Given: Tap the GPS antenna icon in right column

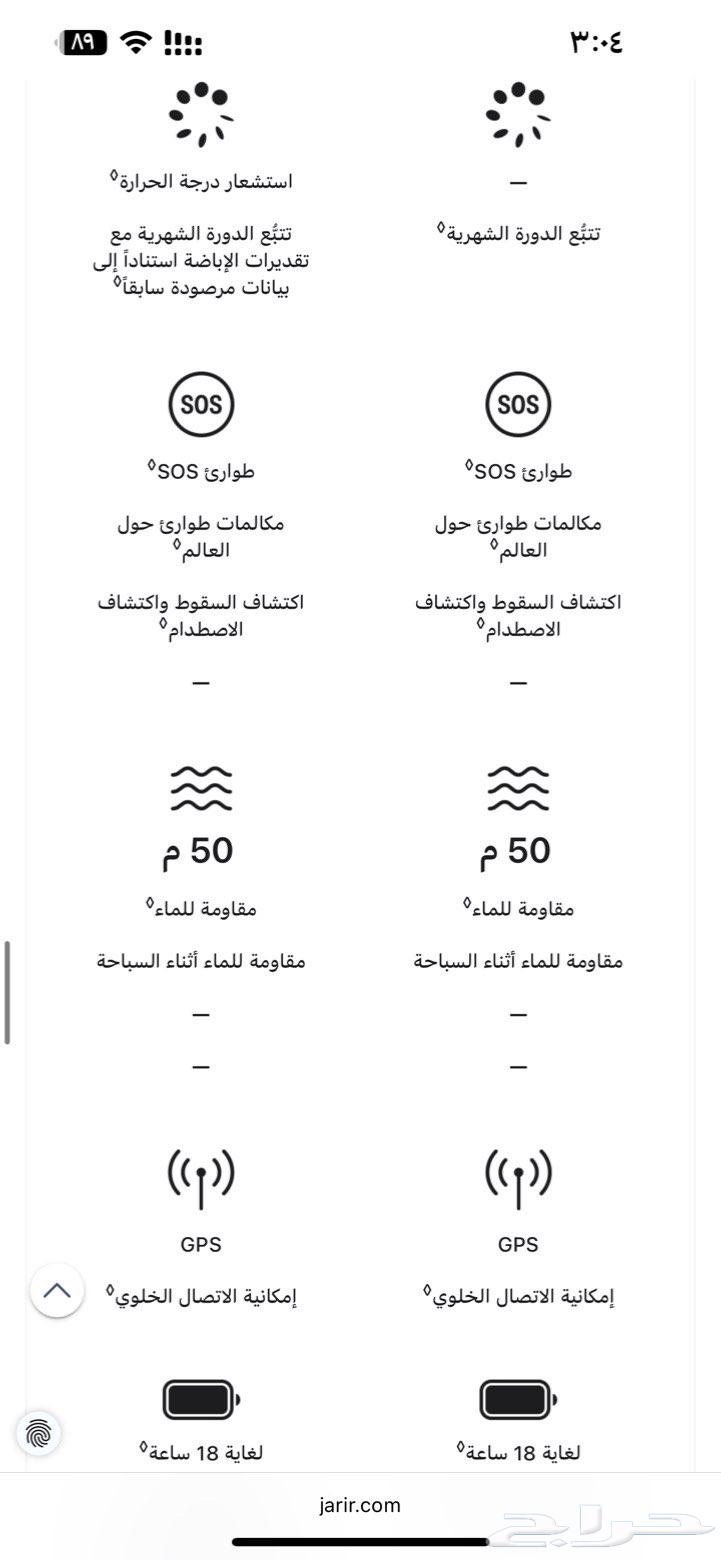Looking at the screenshot, I should coord(518,1178).
